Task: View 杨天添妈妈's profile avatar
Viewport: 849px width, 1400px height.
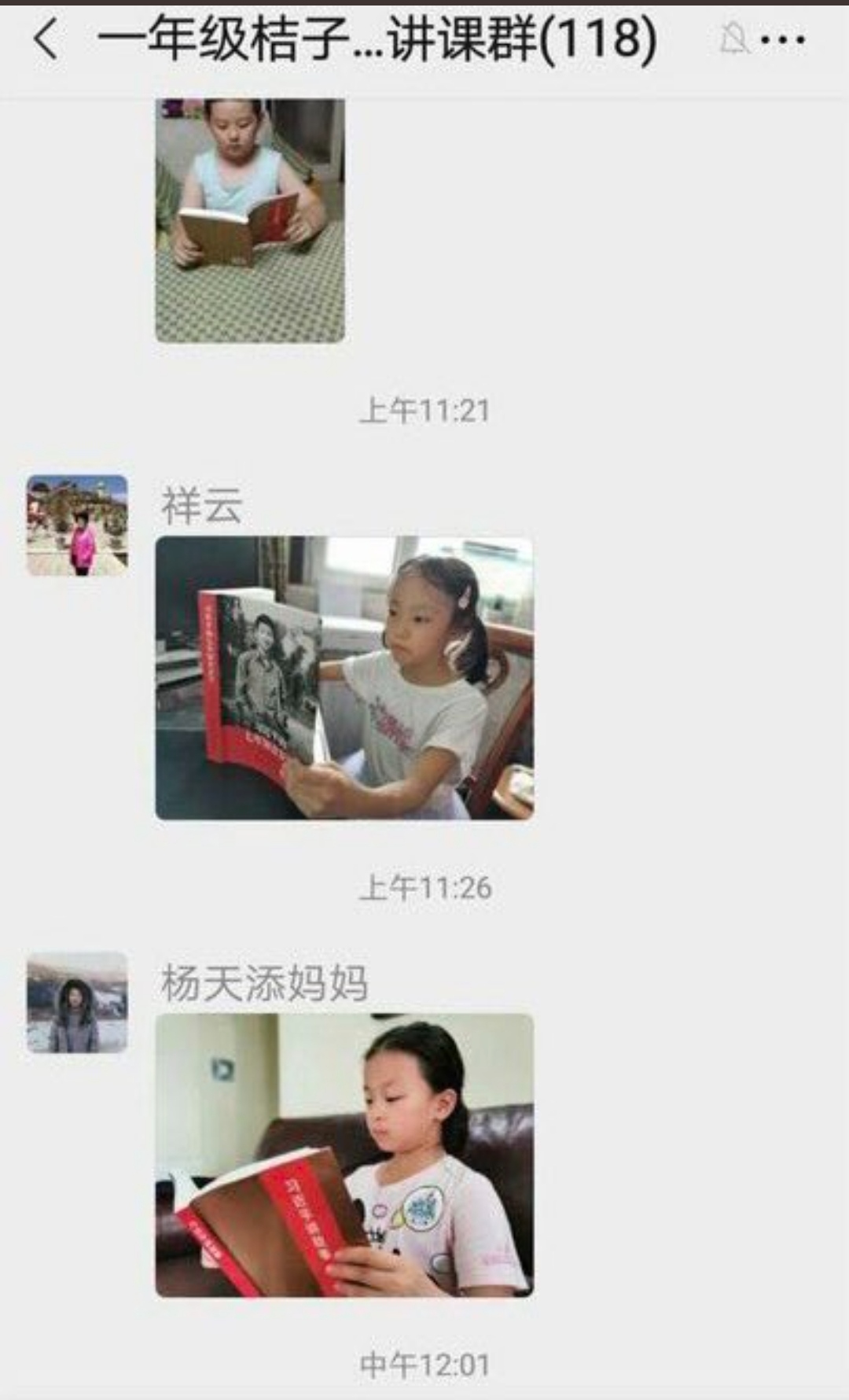Action: [x=77, y=1003]
